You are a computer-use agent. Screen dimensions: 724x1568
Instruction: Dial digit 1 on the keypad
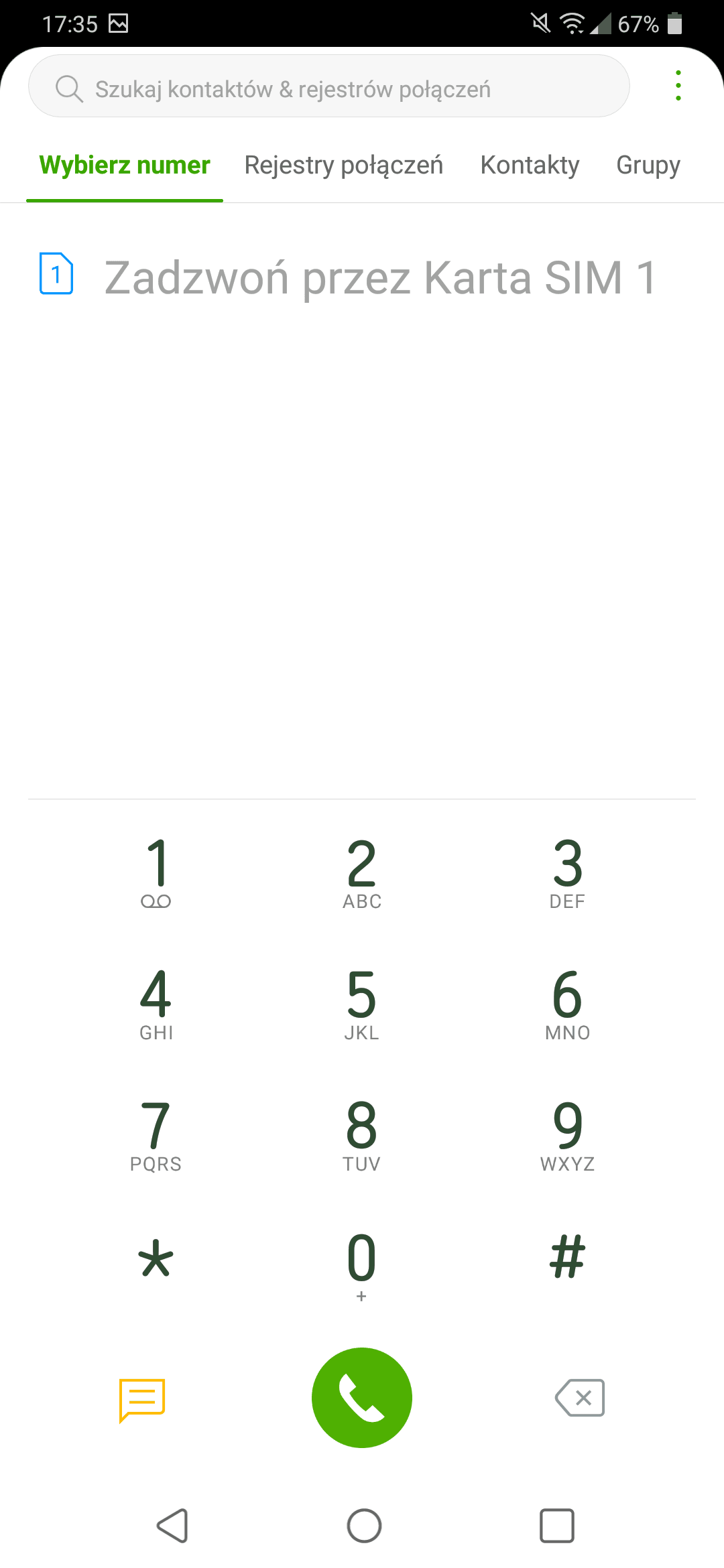tap(156, 871)
